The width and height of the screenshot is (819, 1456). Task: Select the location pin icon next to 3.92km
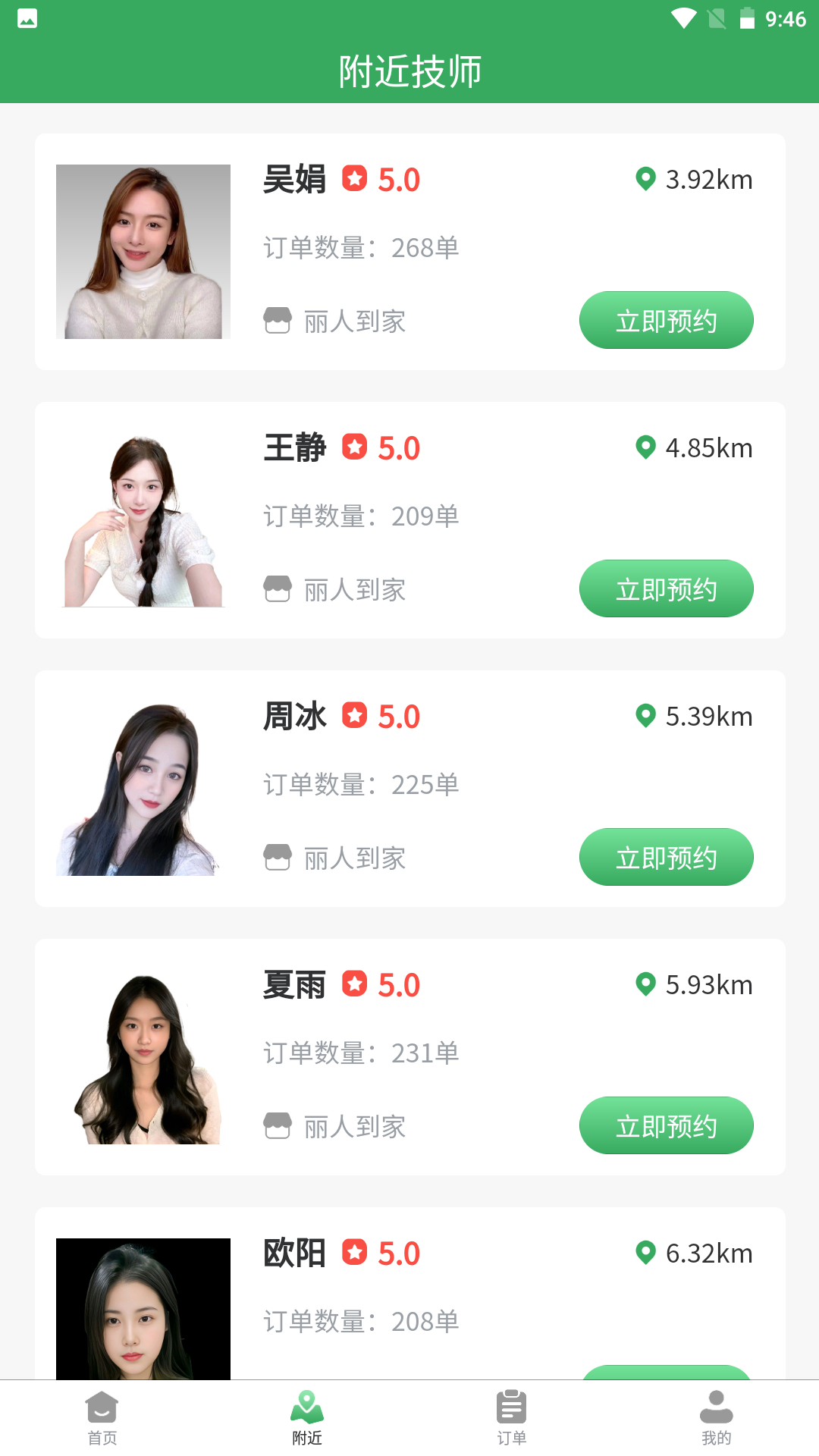645,180
